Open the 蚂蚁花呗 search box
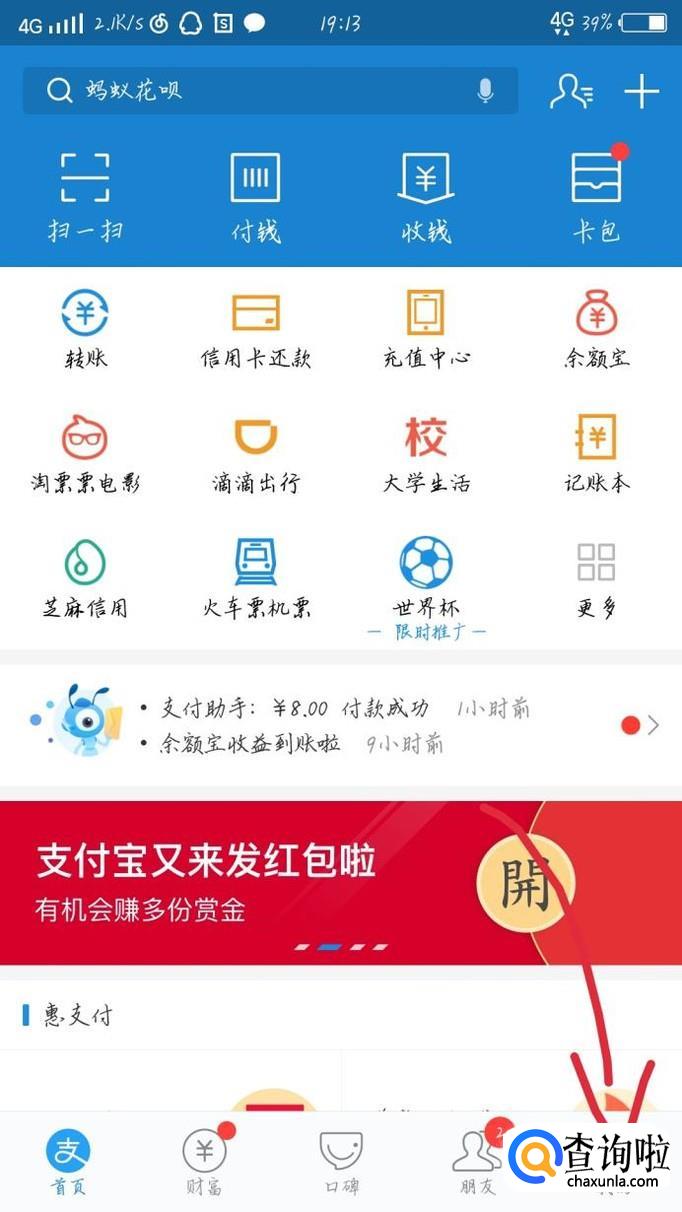682x1212 pixels. (x=250, y=91)
